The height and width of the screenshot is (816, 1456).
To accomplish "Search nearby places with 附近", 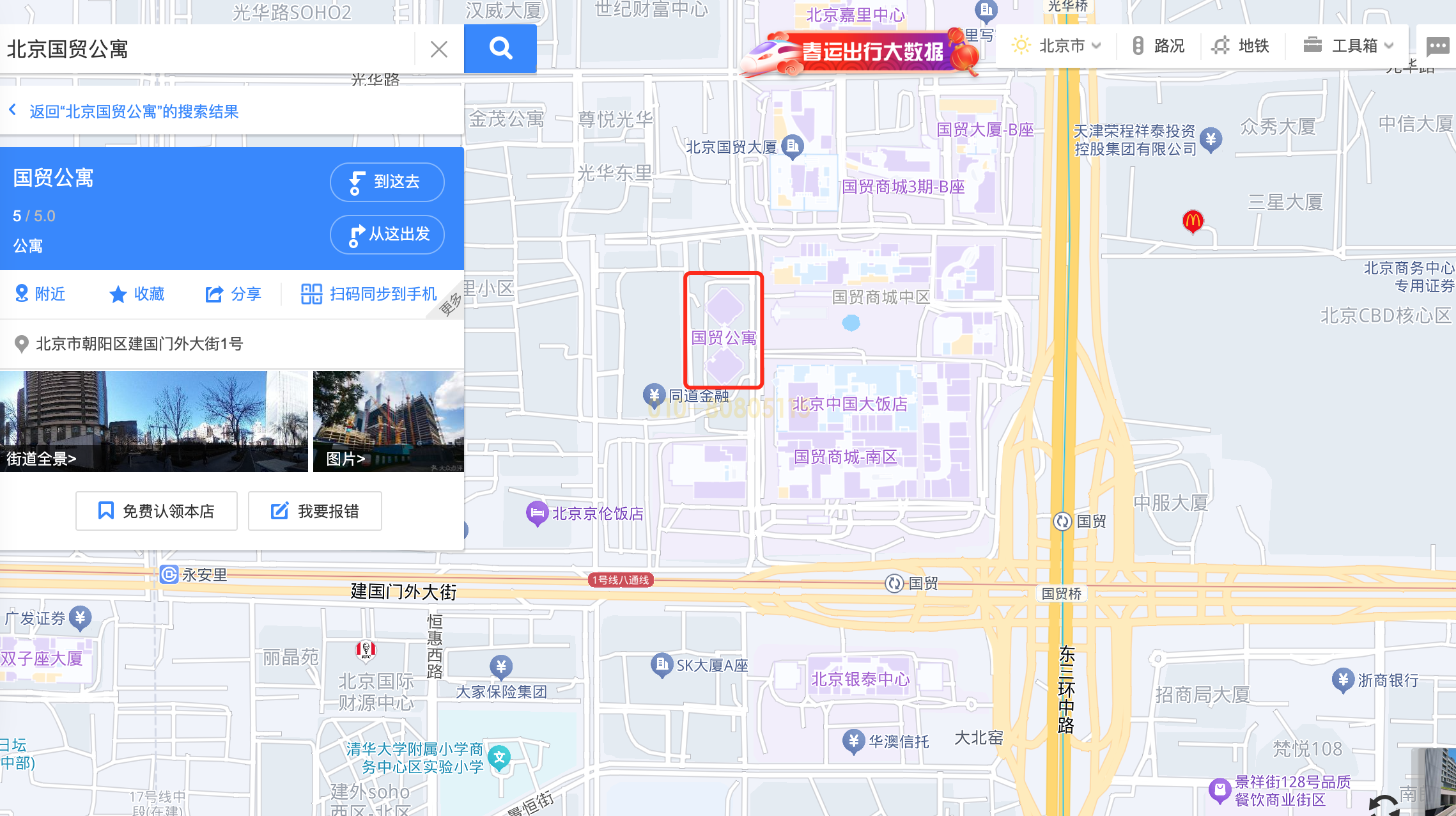I will coord(40,294).
